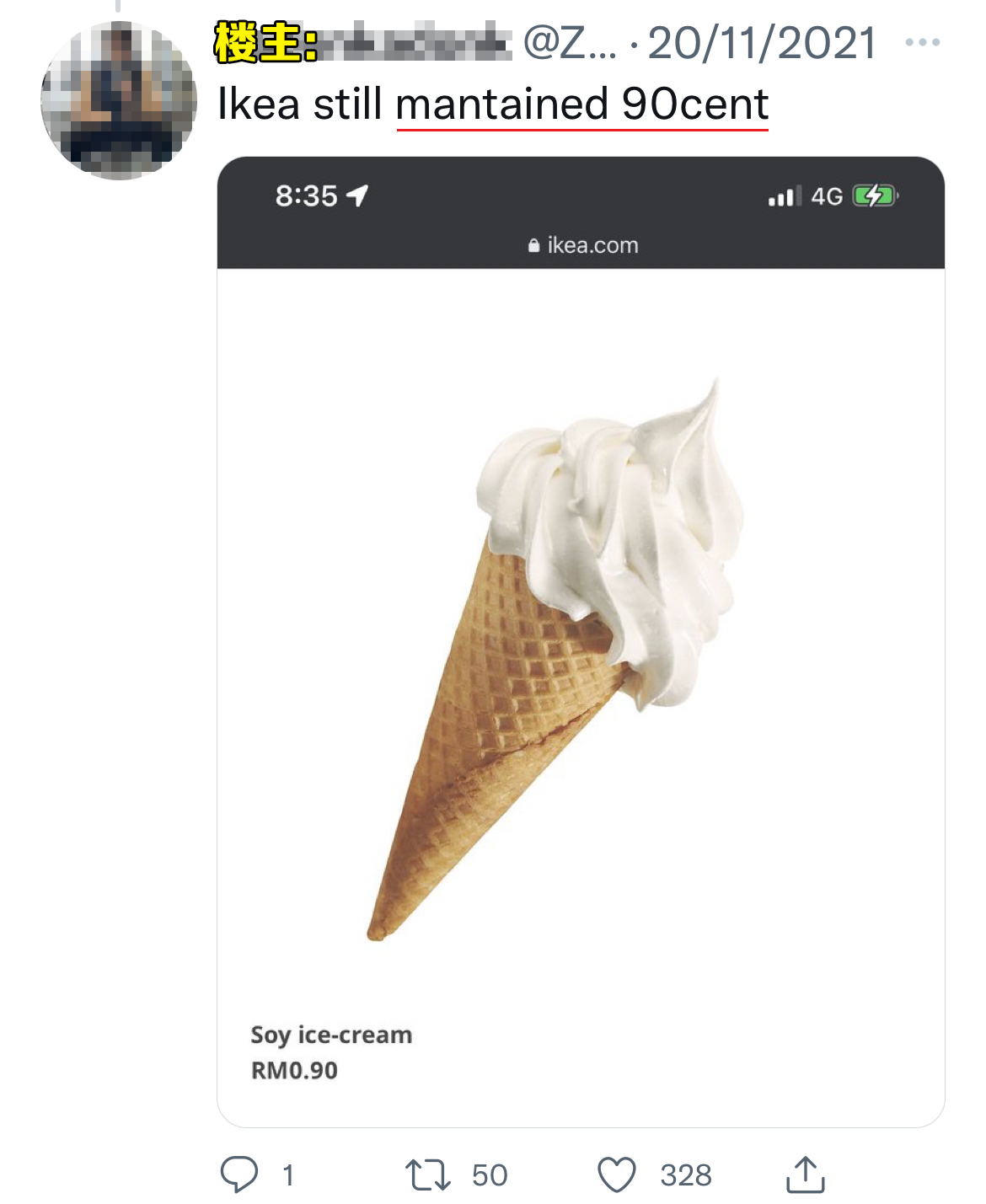986x1204 pixels.
Task: Reply to the Ikea 90cent tweet
Action: [x=239, y=1174]
